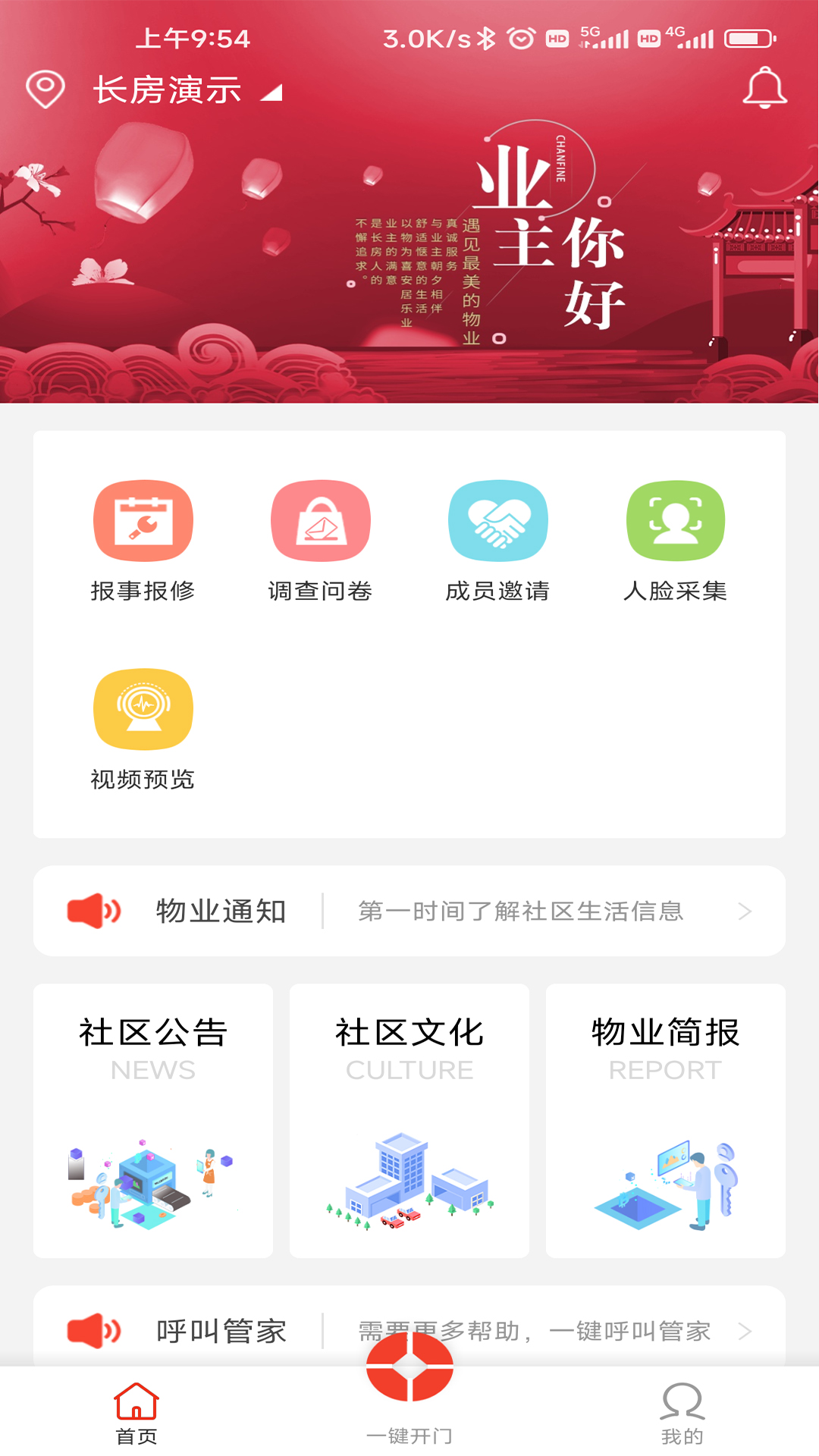Open the 物业通知 property notices row
819x1456 pixels.
tap(409, 911)
